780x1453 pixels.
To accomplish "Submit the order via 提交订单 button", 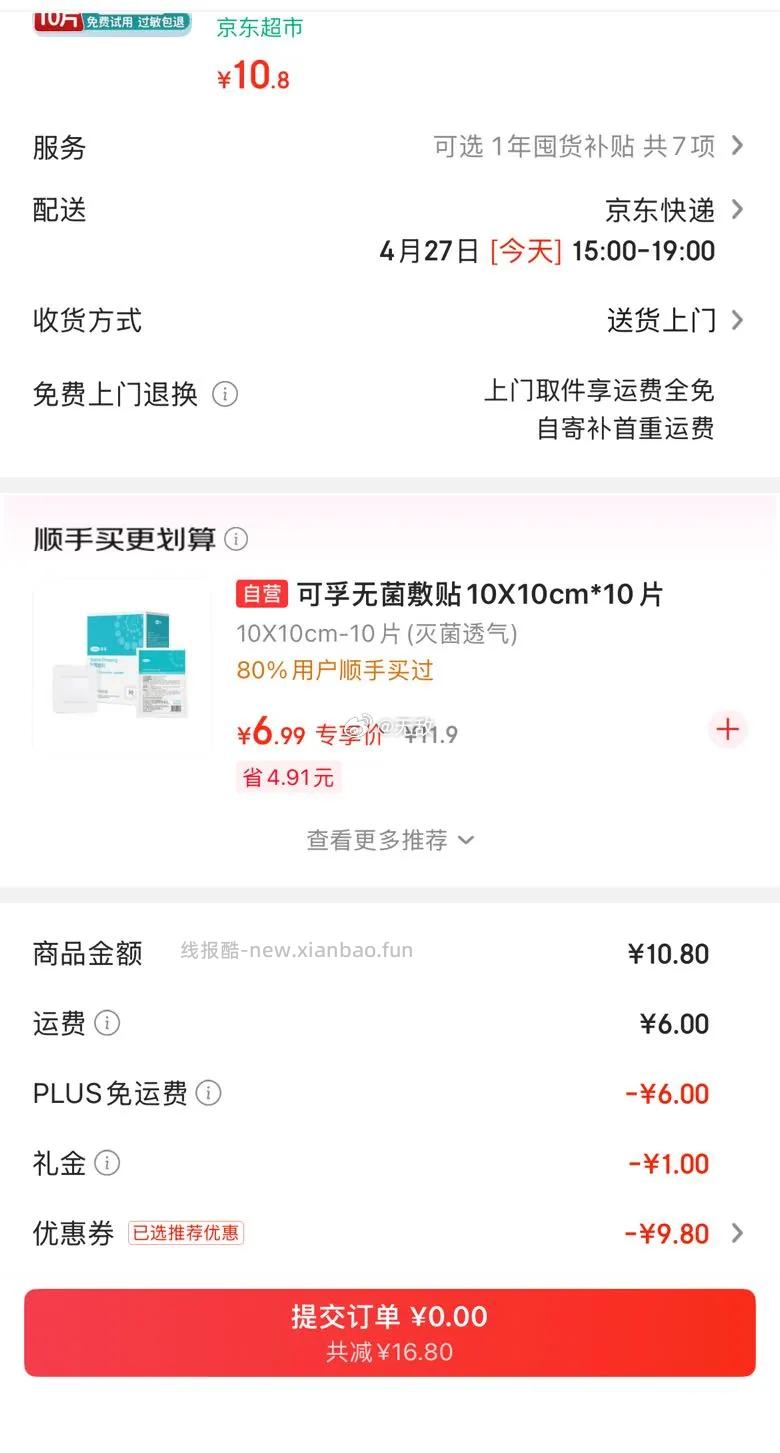I will (390, 1330).
